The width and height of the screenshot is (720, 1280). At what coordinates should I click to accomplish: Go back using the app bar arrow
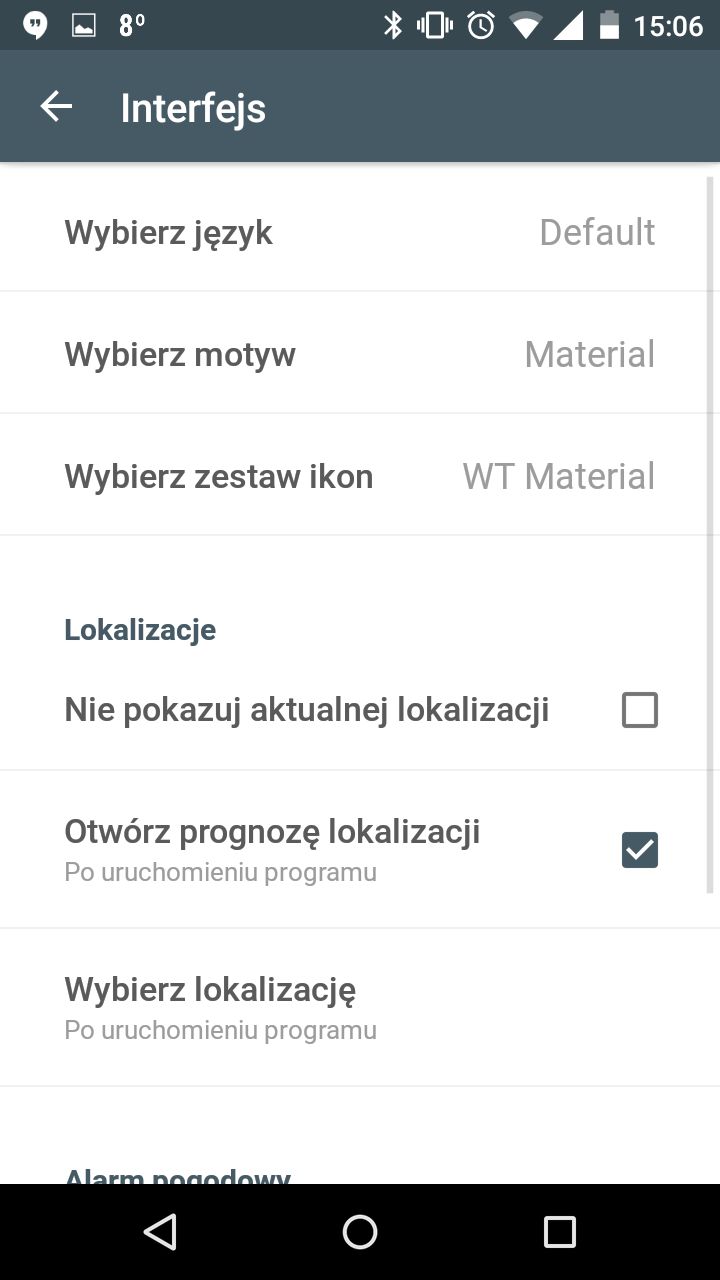coord(56,107)
